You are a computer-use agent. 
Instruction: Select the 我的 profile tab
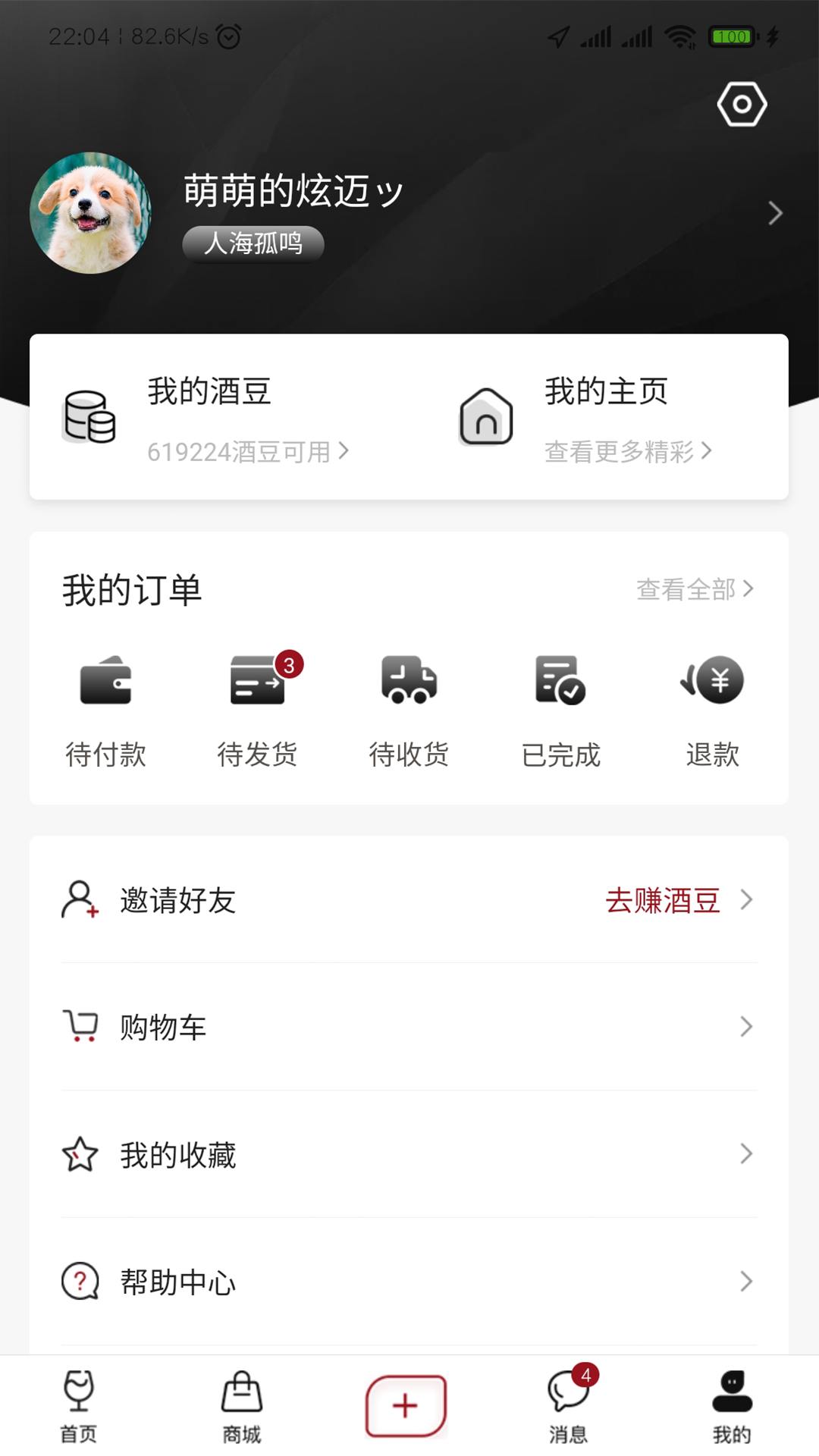(732, 1407)
